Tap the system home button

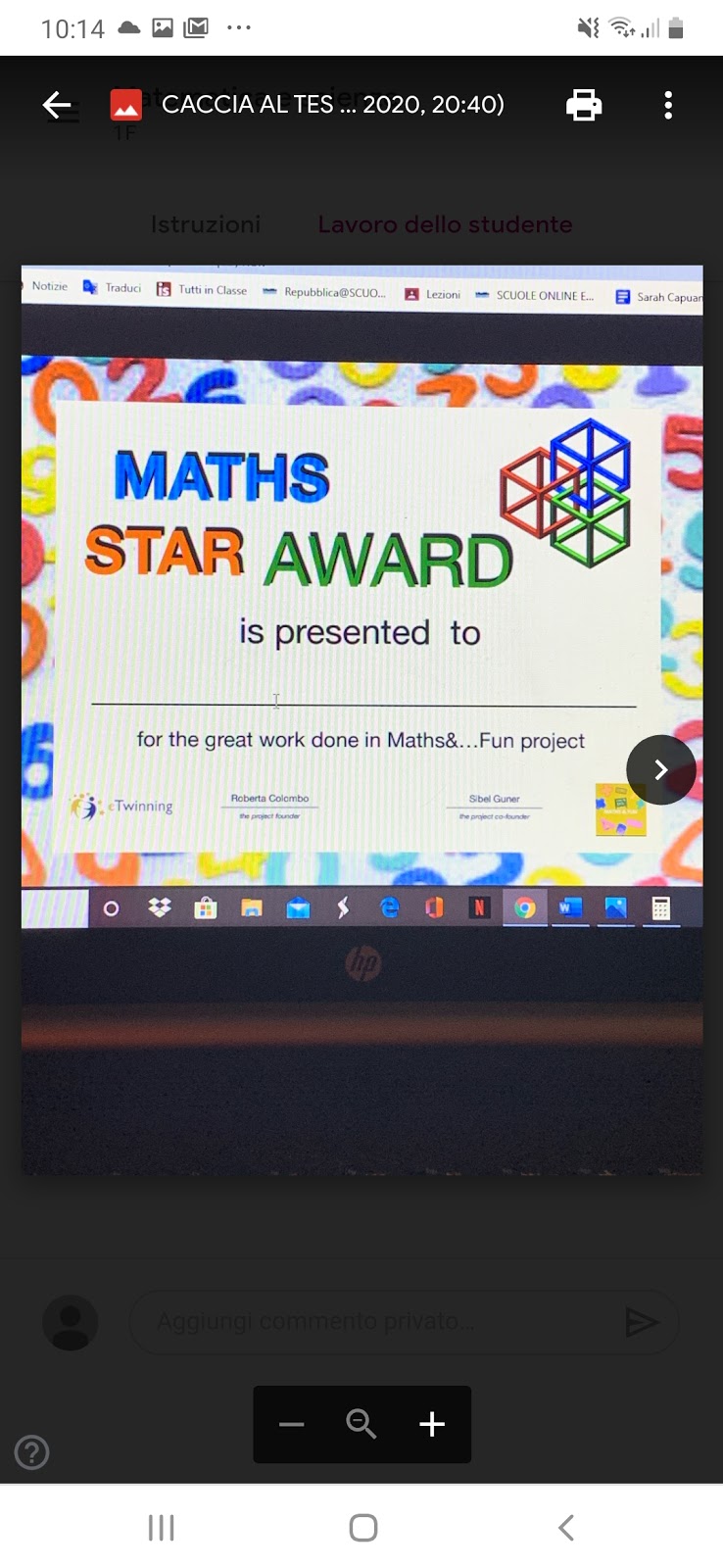[362, 1527]
